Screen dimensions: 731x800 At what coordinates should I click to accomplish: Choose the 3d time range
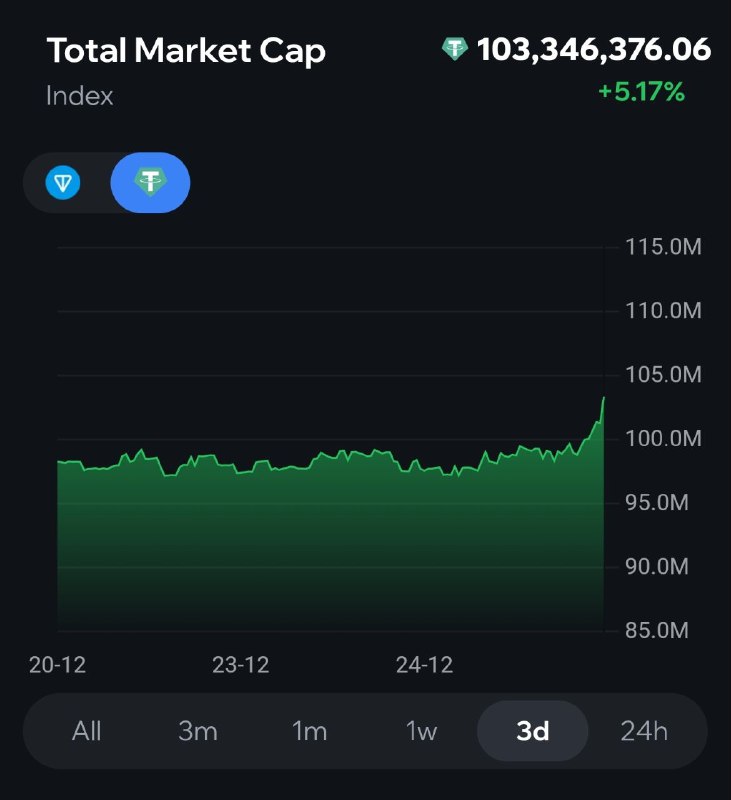pyautogui.click(x=532, y=731)
